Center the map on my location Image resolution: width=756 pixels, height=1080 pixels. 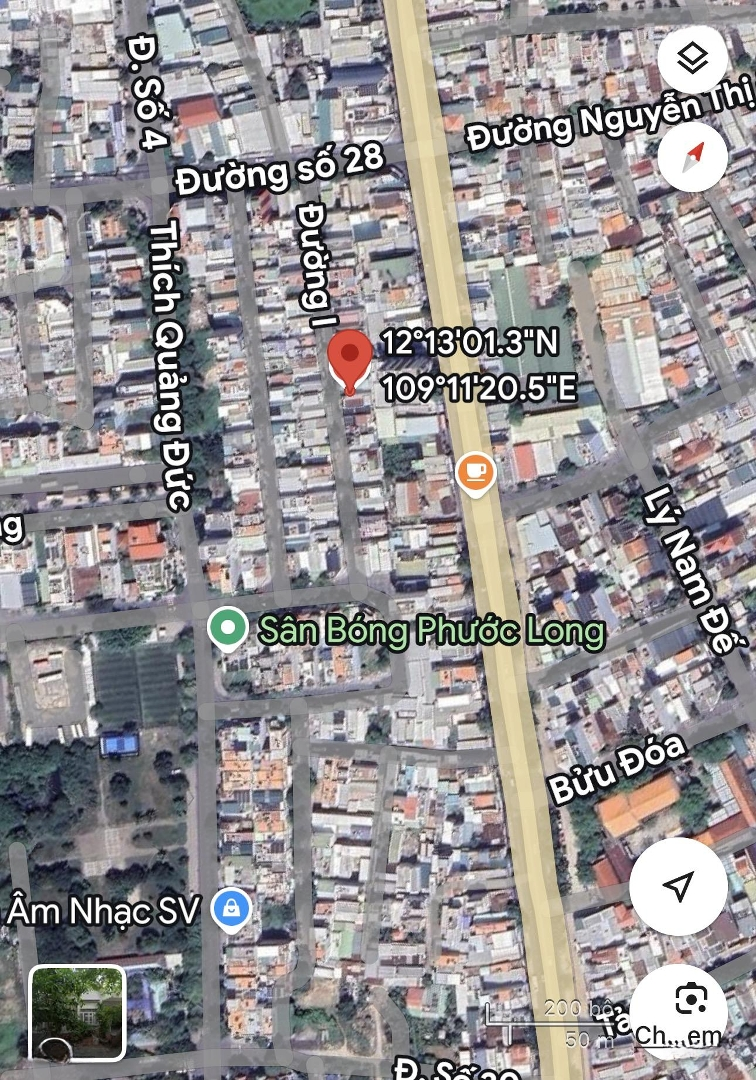pos(678,886)
